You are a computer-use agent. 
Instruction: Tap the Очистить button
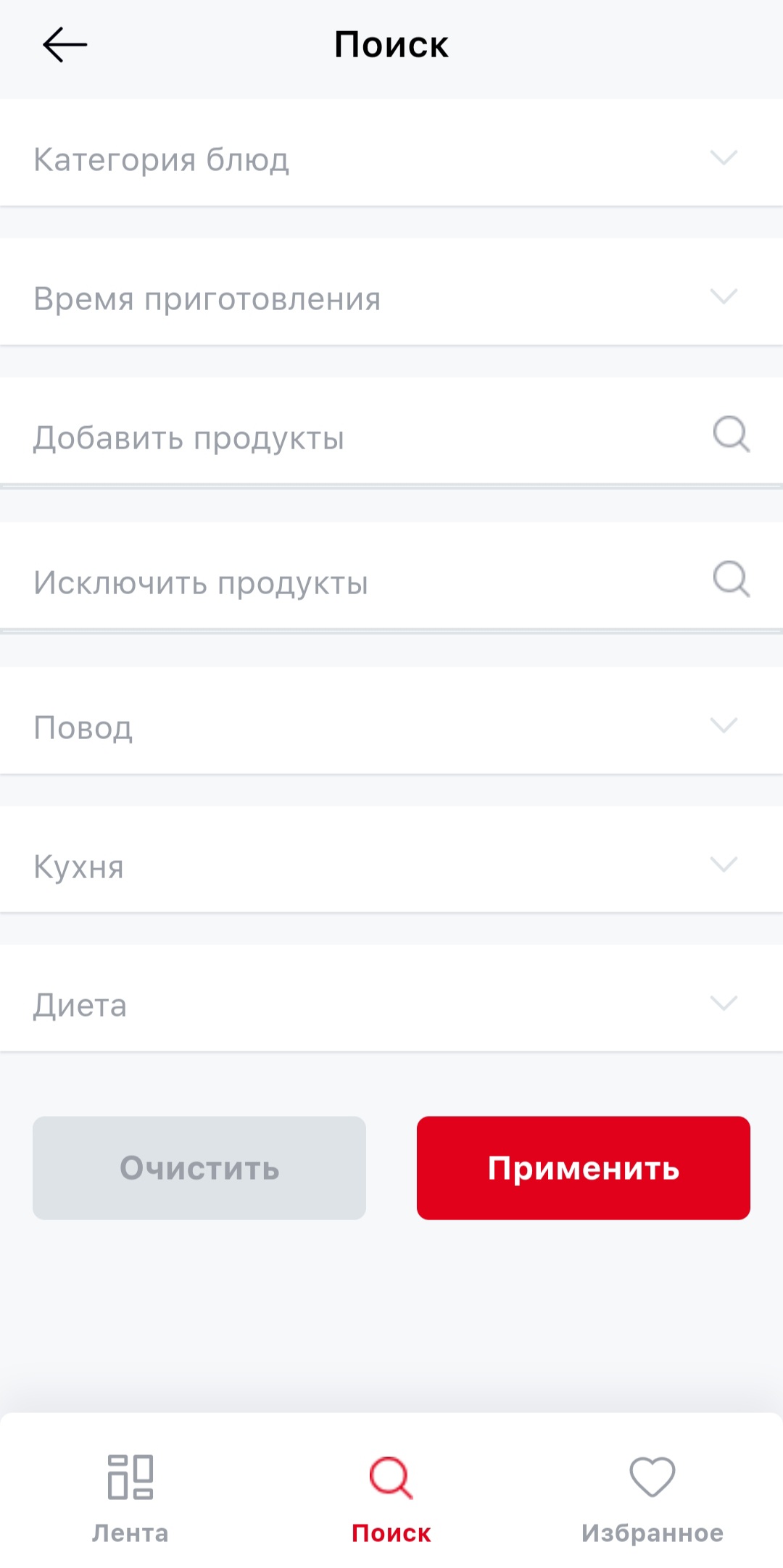(x=199, y=1167)
